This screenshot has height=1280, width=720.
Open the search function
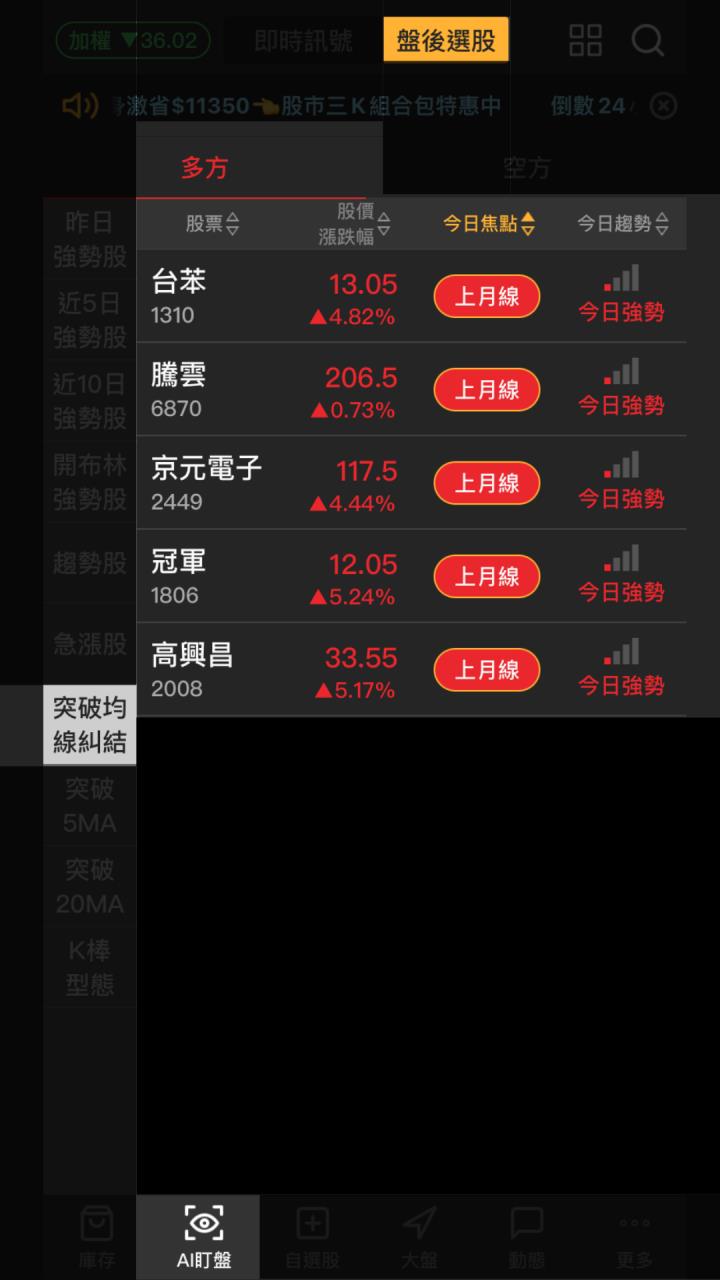coord(649,41)
